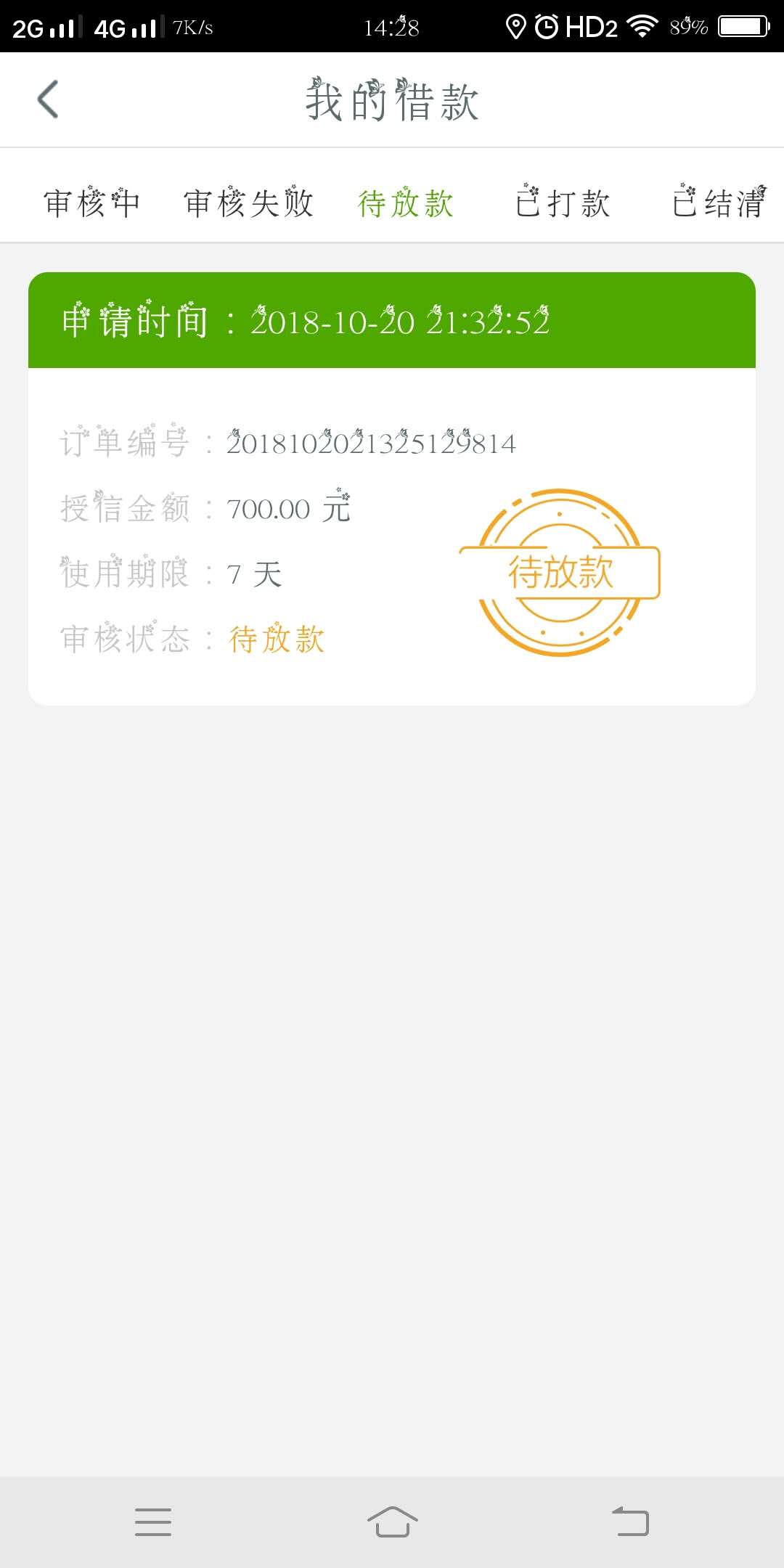Switch to the 审核失败 tab
The height and width of the screenshot is (1568, 784).
tap(248, 203)
